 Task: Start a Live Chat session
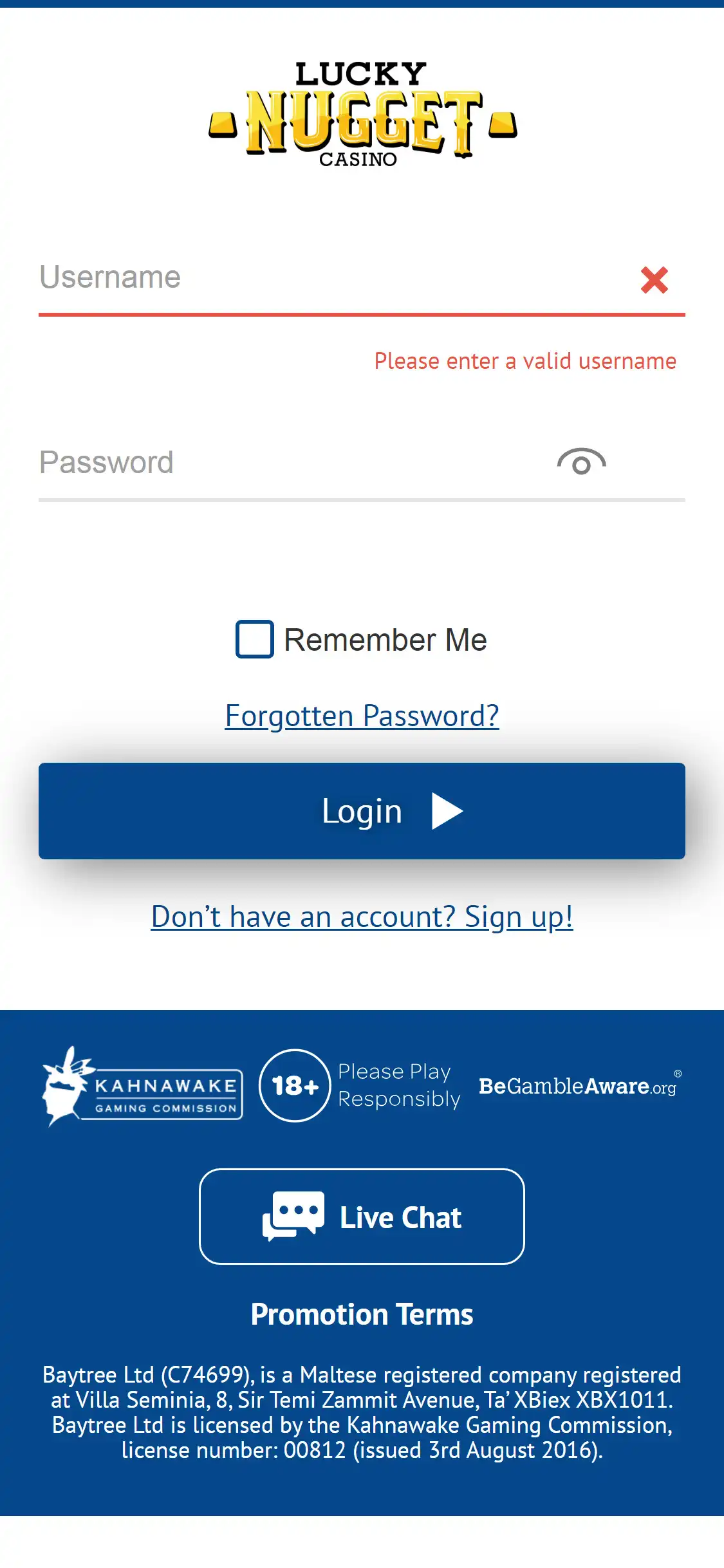point(362,1217)
